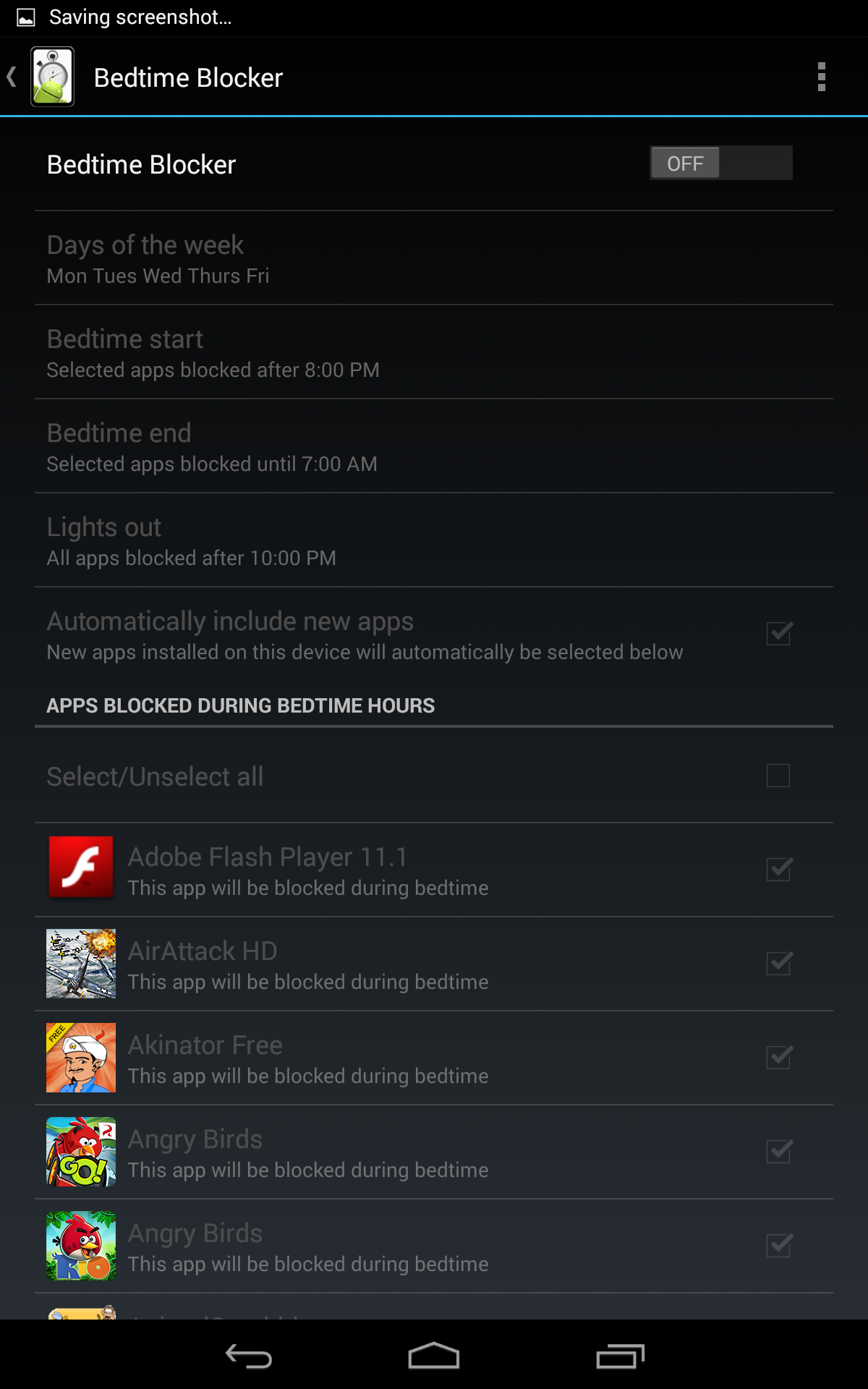
Task: Uncheck Angry Birds with the GO! icon
Action: pos(779,1151)
